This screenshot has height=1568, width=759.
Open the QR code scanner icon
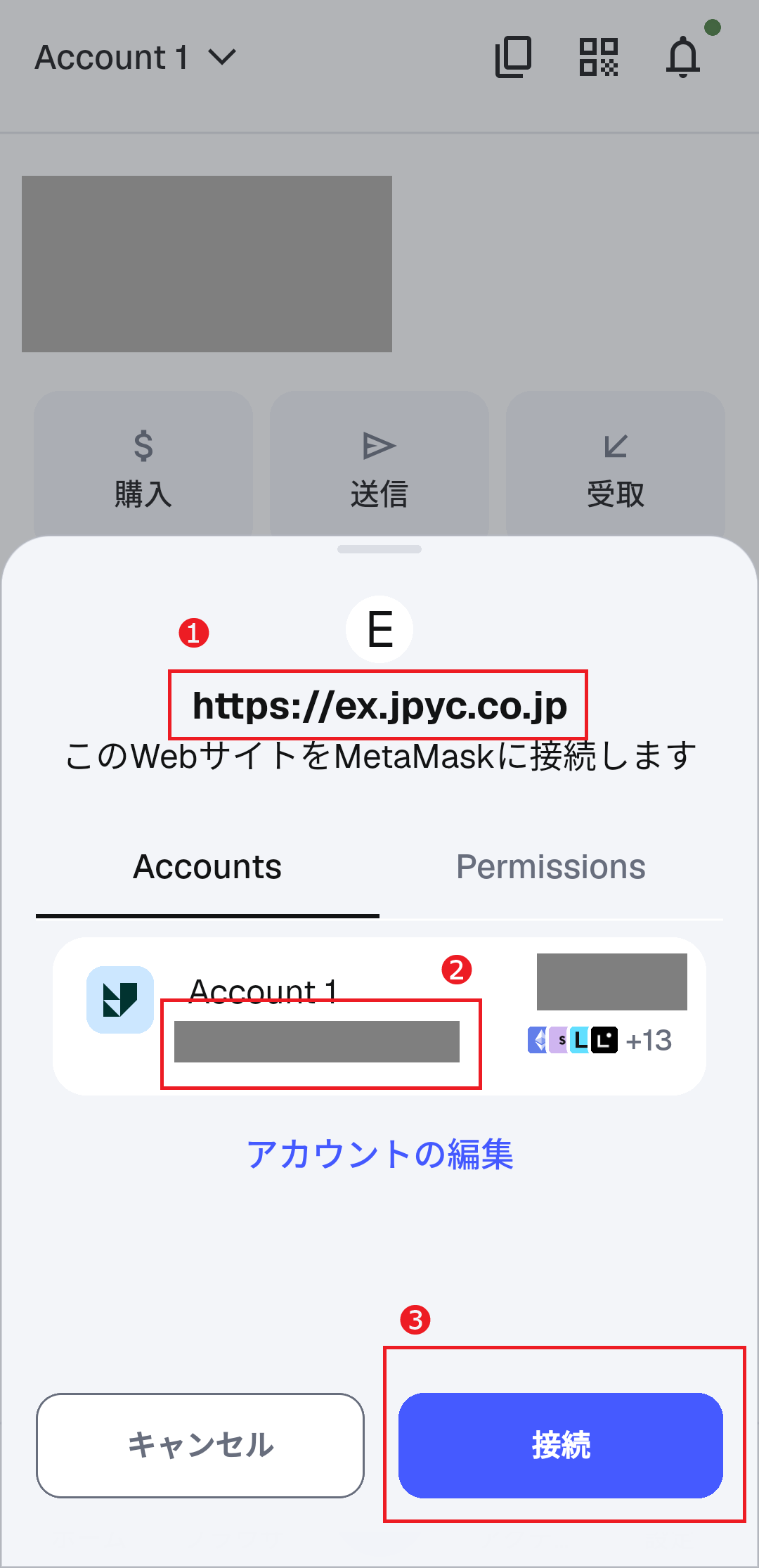coord(598,57)
